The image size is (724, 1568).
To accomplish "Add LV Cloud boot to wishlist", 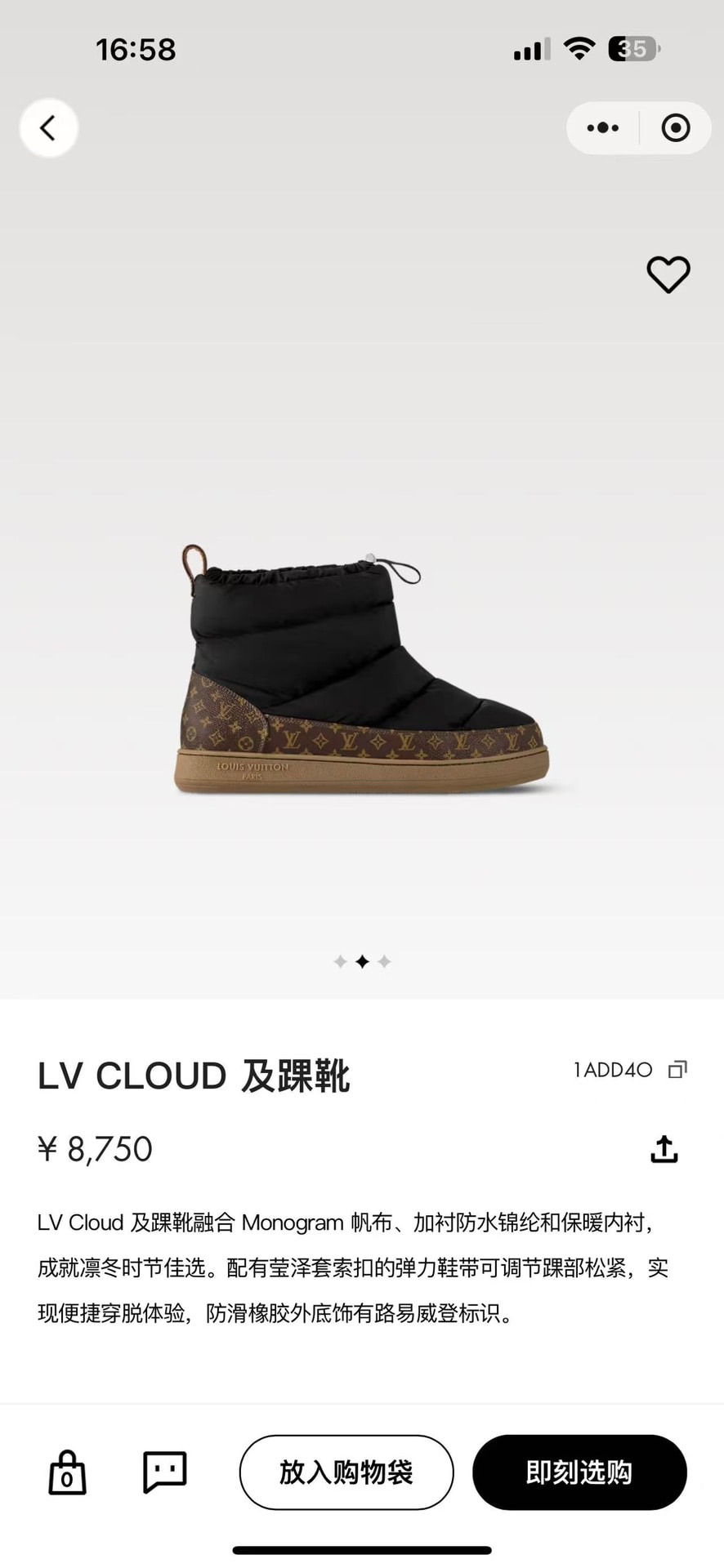I will 668,274.
